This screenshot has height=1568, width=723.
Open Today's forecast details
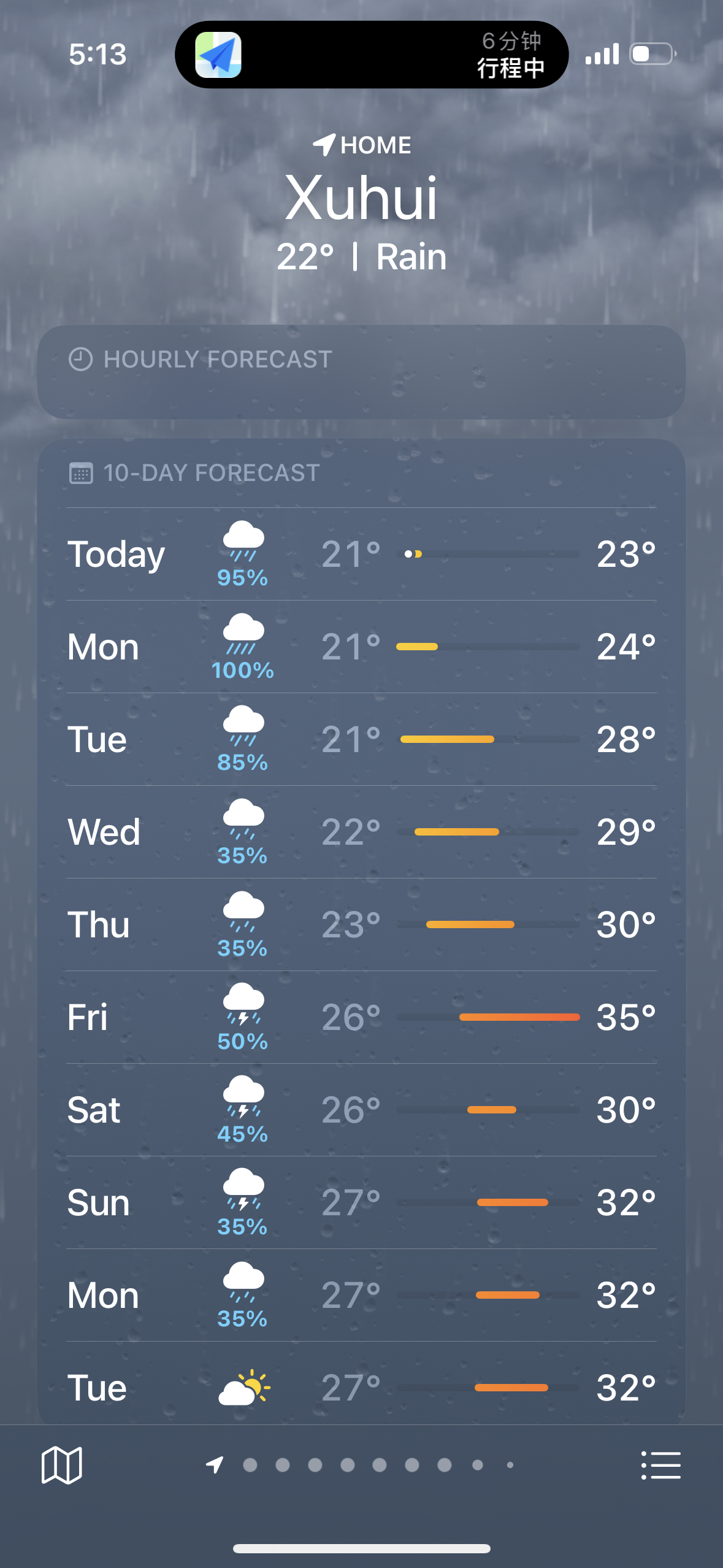361,554
